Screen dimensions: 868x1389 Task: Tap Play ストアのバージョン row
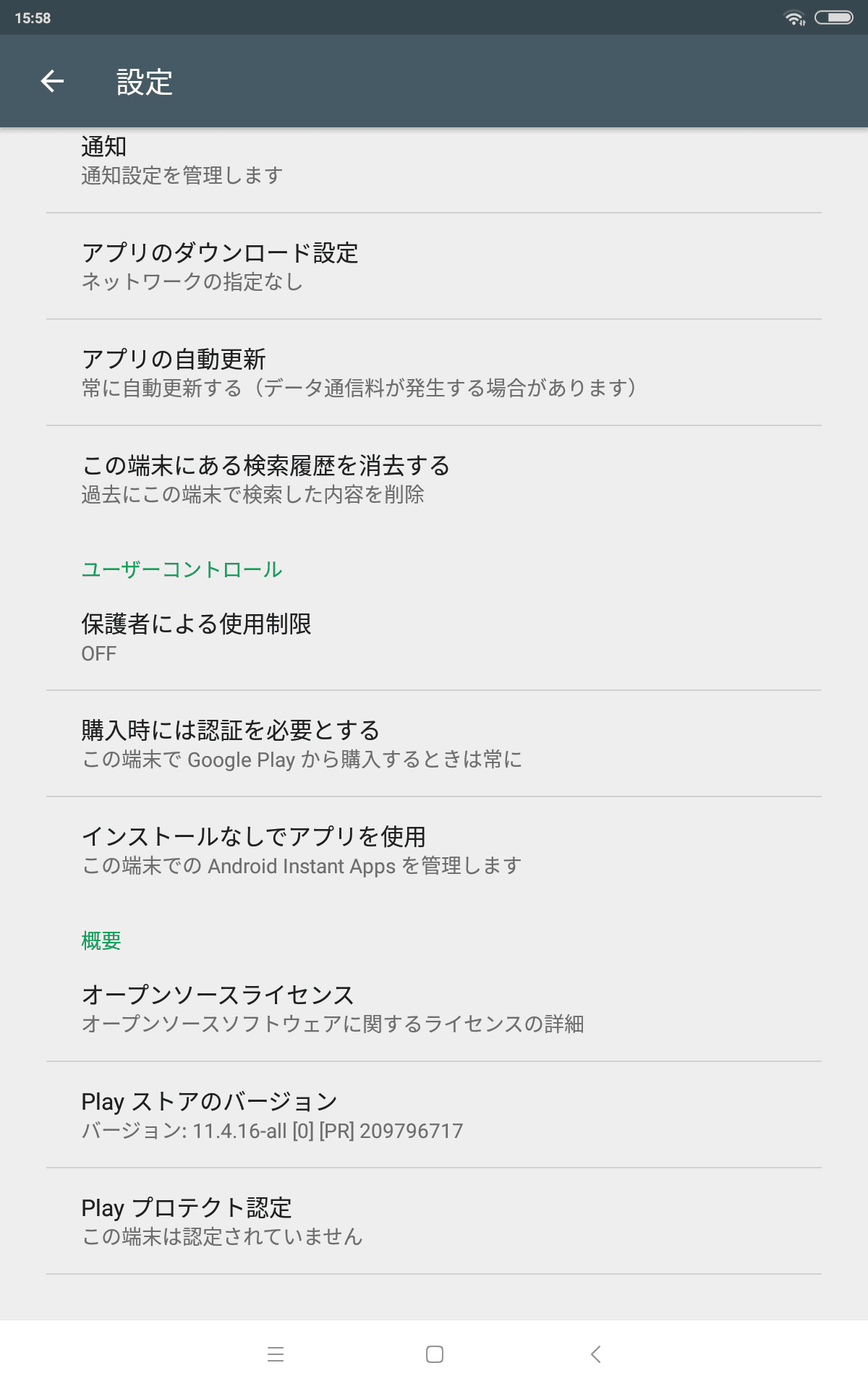click(x=434, y=1115)
